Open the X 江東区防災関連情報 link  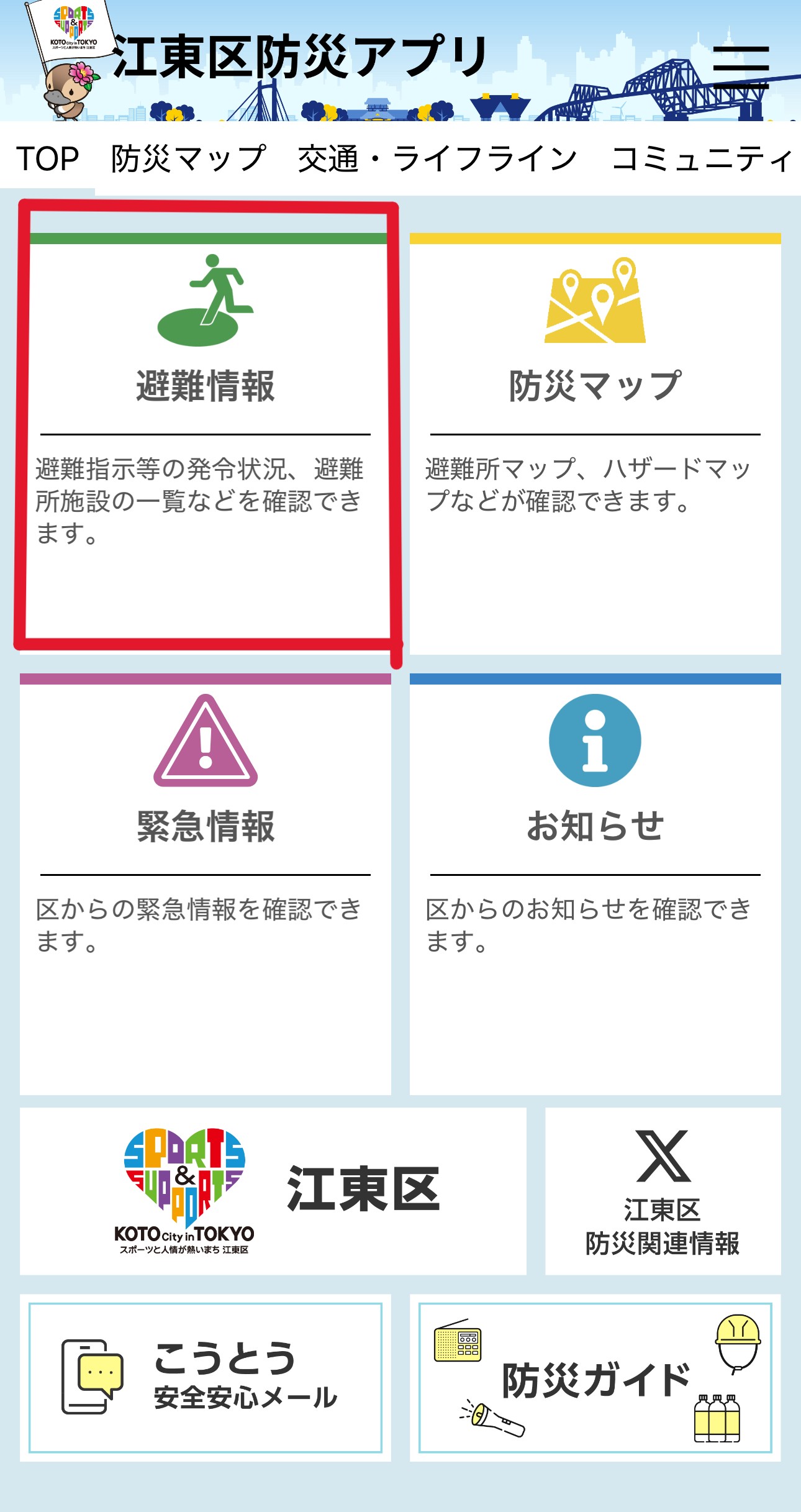tap(663, 1191)
